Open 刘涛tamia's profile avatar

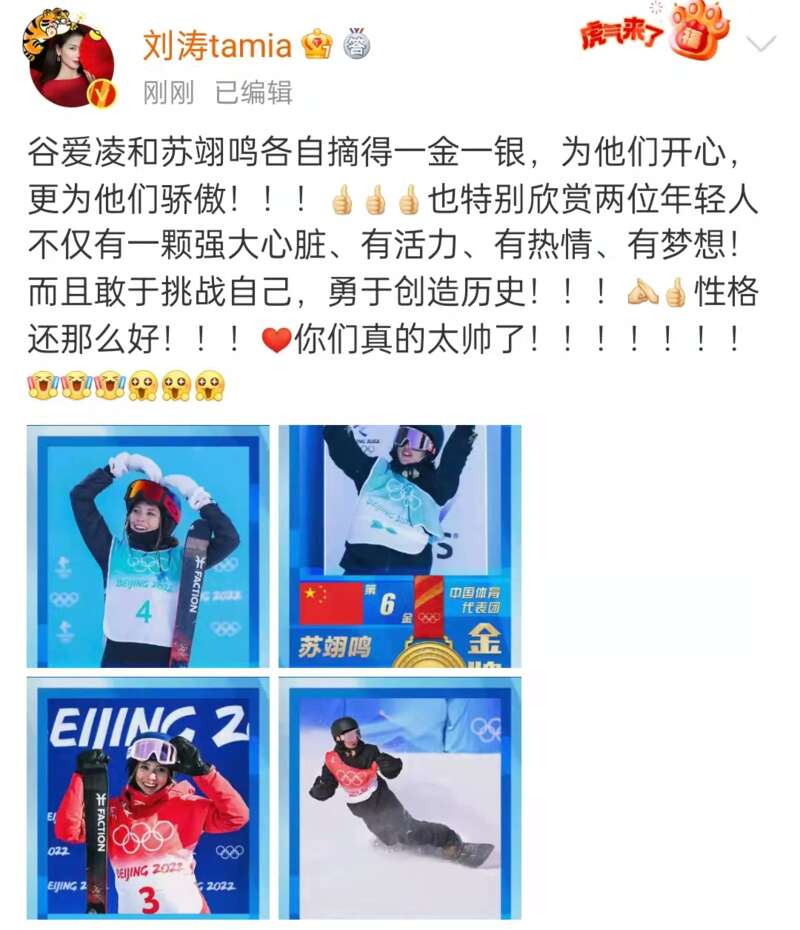click(x=68, y=62)
